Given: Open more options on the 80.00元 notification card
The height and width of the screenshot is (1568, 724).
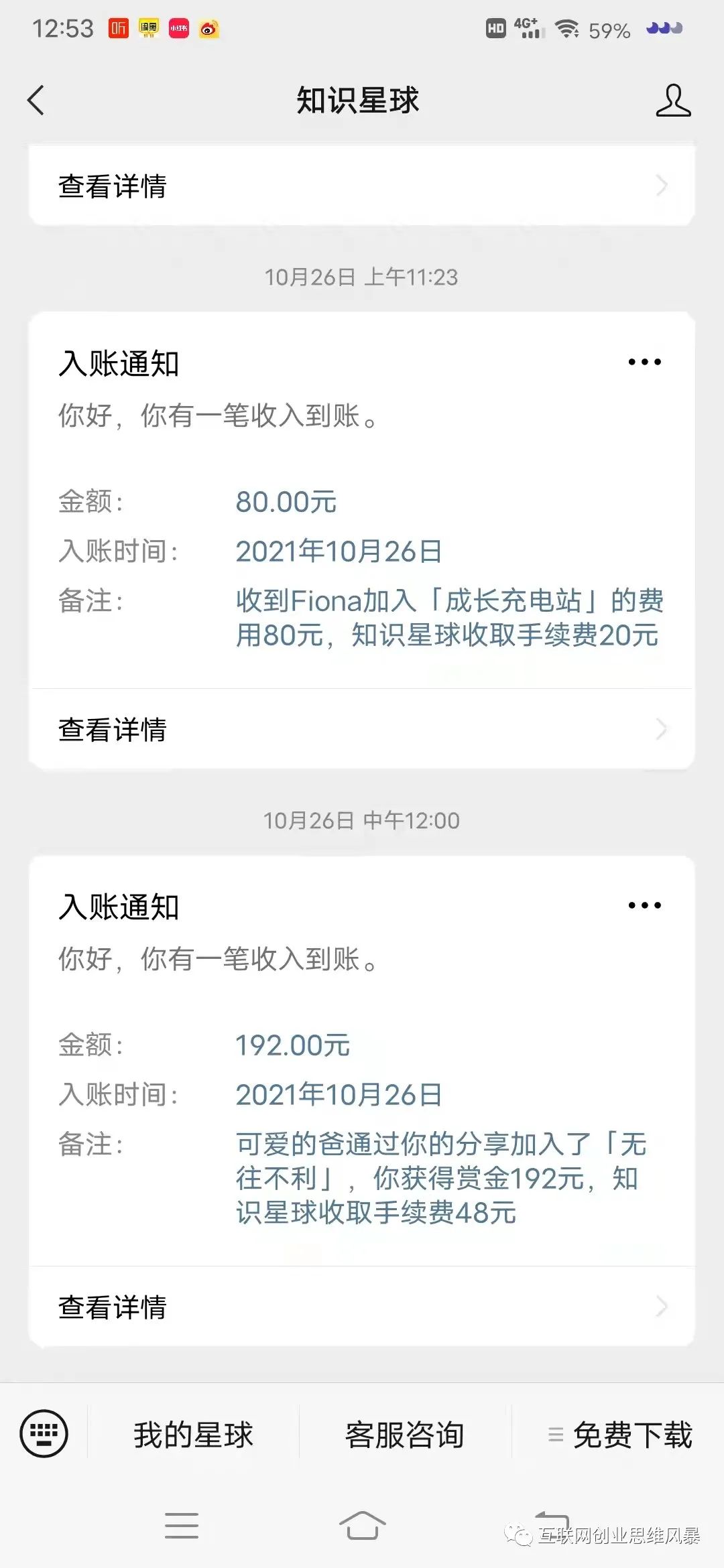Looking at the screenshot, I should pos(642,362).
